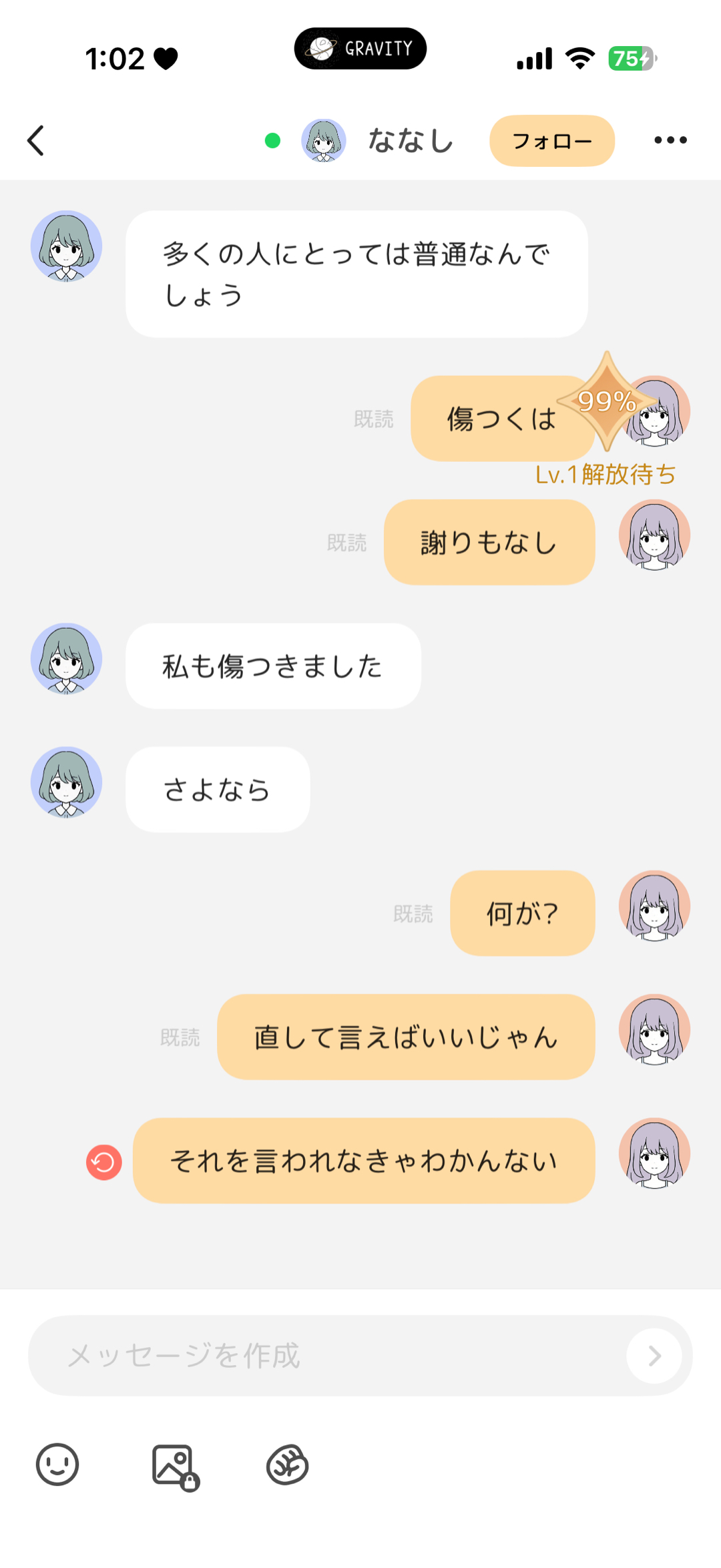721x1568 pixels.
Task: Open the three-dot options menu
Action: pos(670,140)
